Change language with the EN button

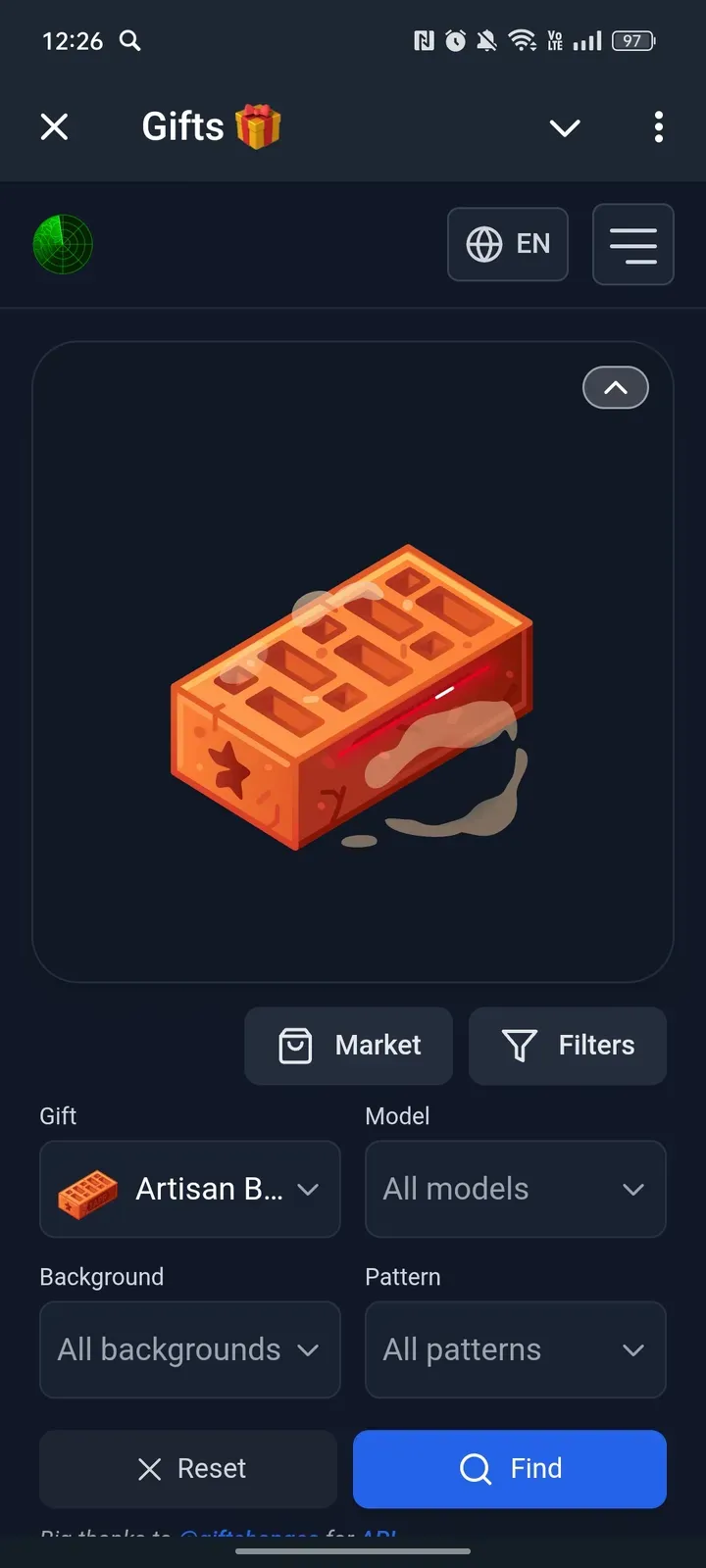(x=508, y=244)
